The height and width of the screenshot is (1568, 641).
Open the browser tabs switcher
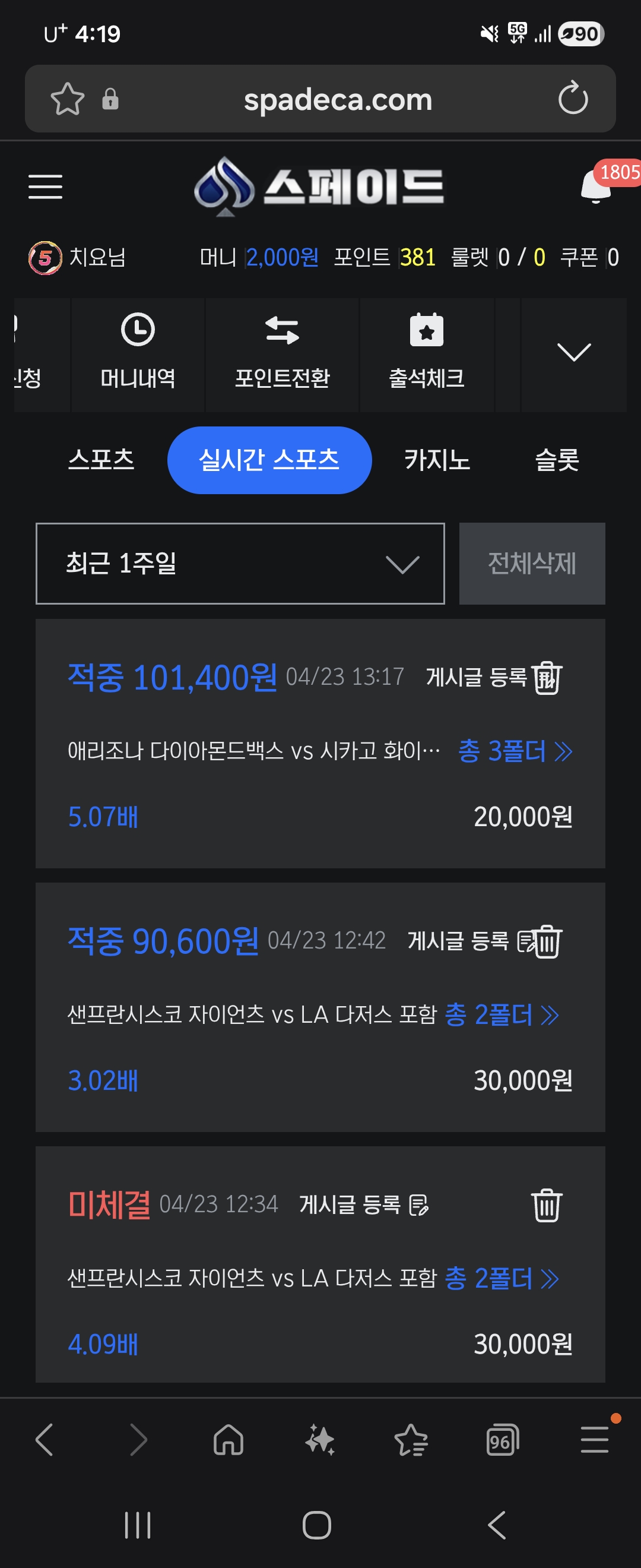point(502,1441)
